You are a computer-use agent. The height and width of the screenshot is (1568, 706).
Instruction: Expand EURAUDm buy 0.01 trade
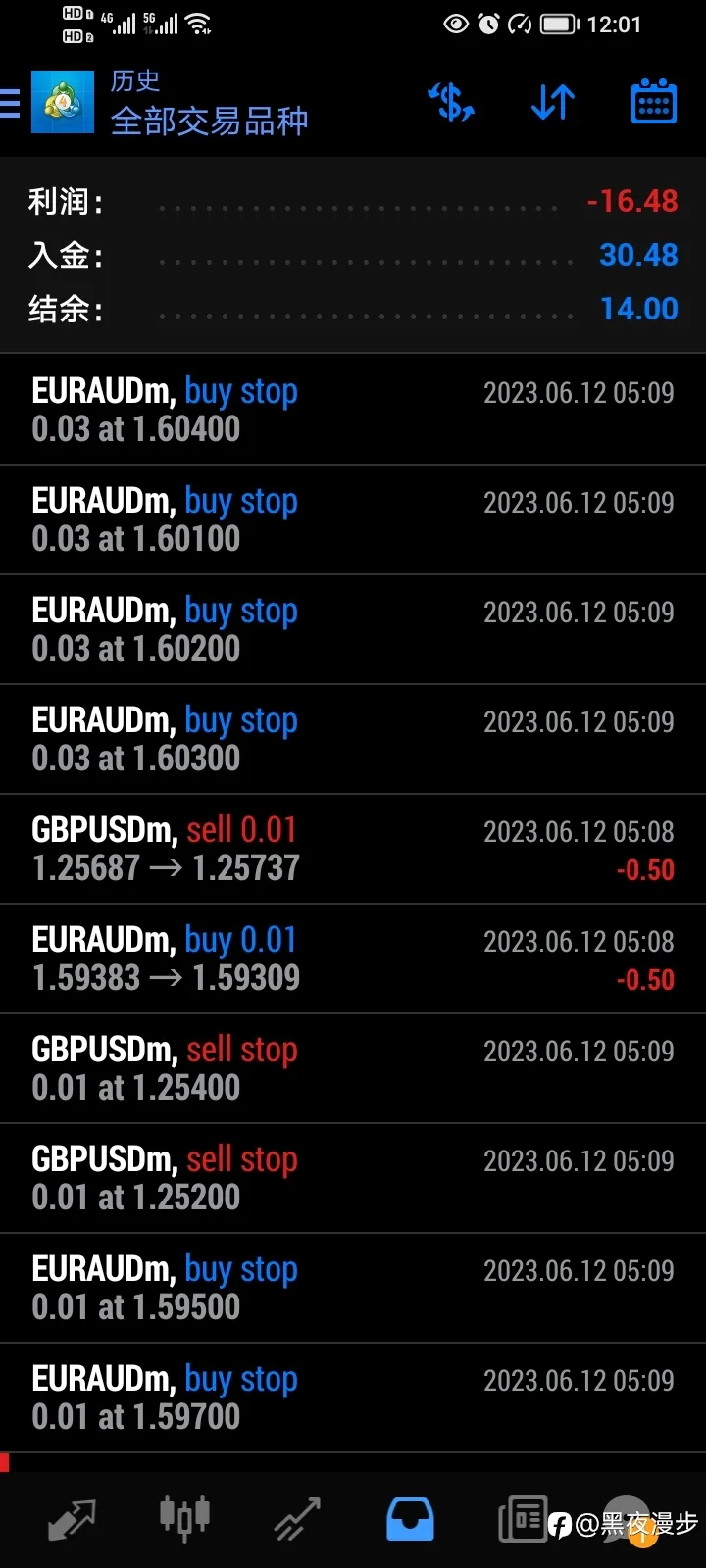tap(353, 958)
